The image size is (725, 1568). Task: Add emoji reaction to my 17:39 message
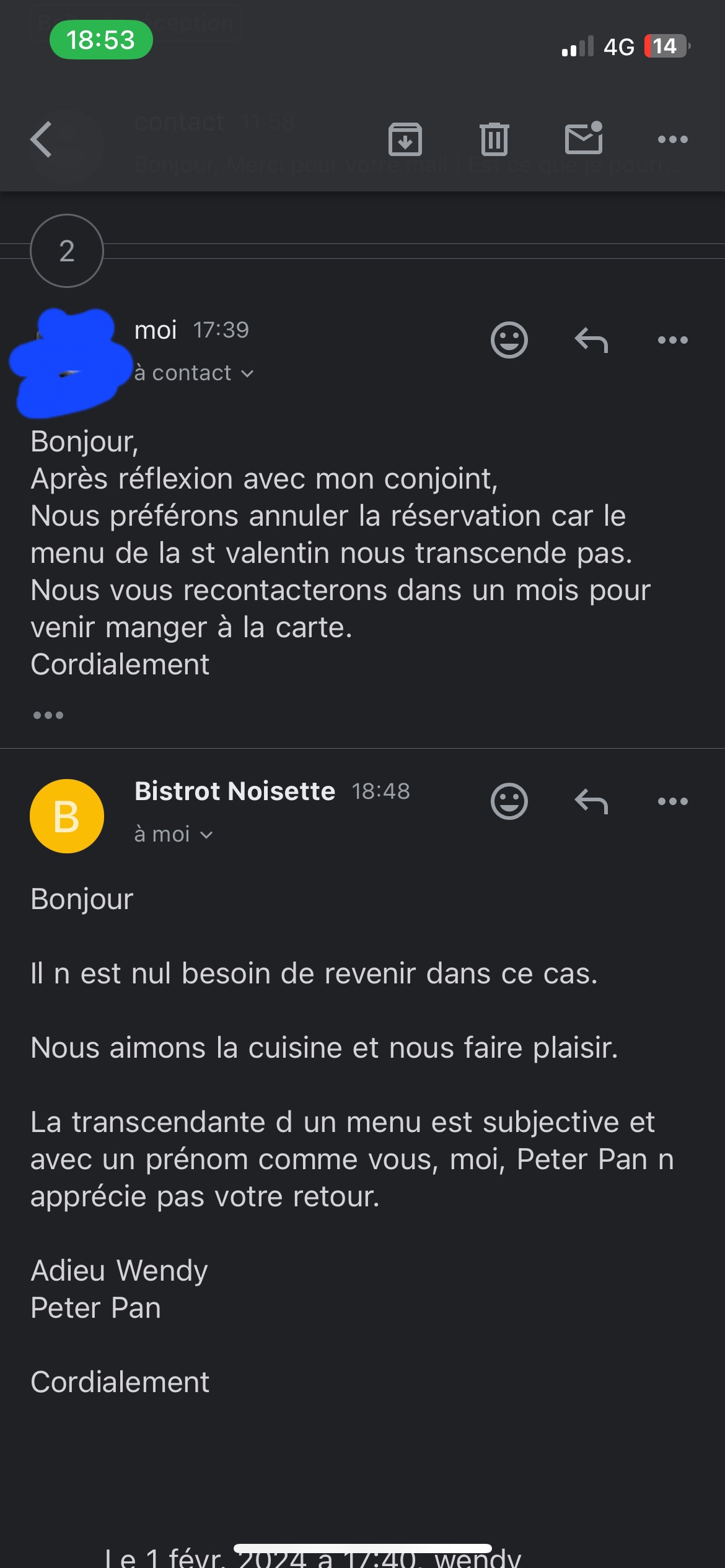(x=509, y=340)
